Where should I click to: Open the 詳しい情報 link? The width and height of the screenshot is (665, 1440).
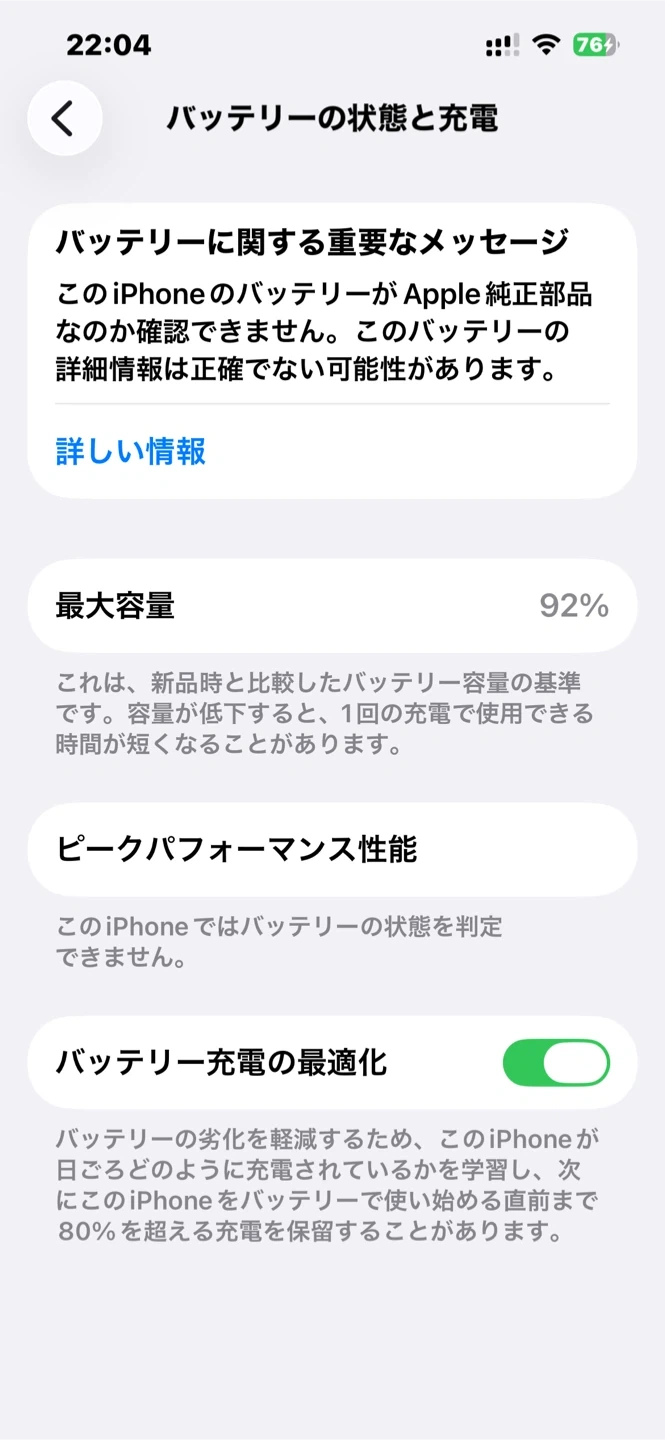131,452
